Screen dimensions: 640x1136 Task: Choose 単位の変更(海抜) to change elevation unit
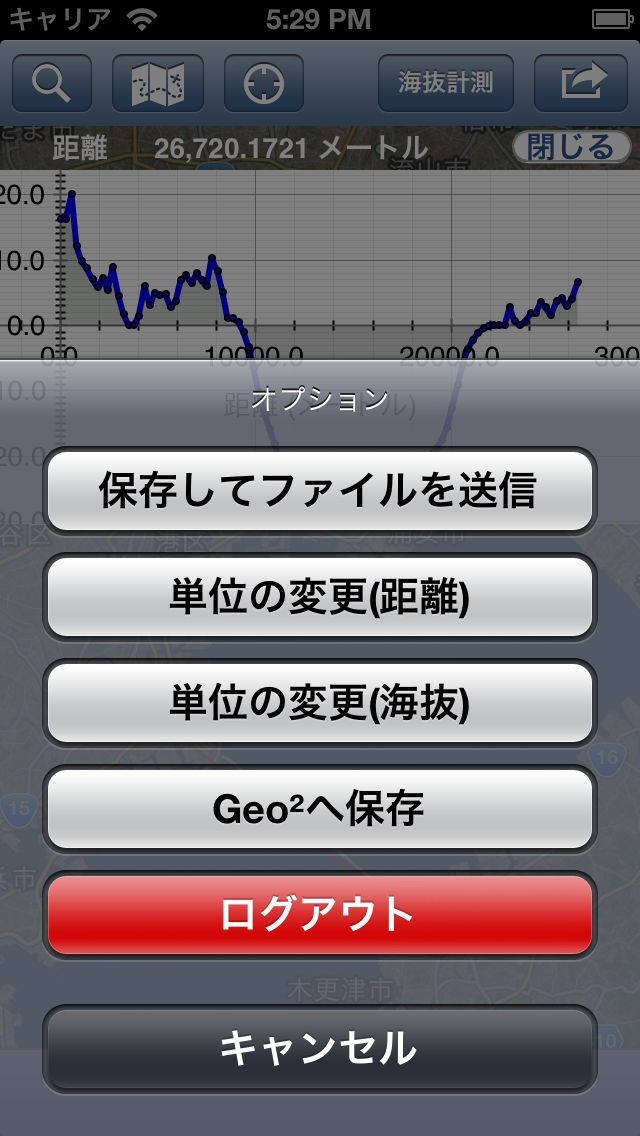319,703
